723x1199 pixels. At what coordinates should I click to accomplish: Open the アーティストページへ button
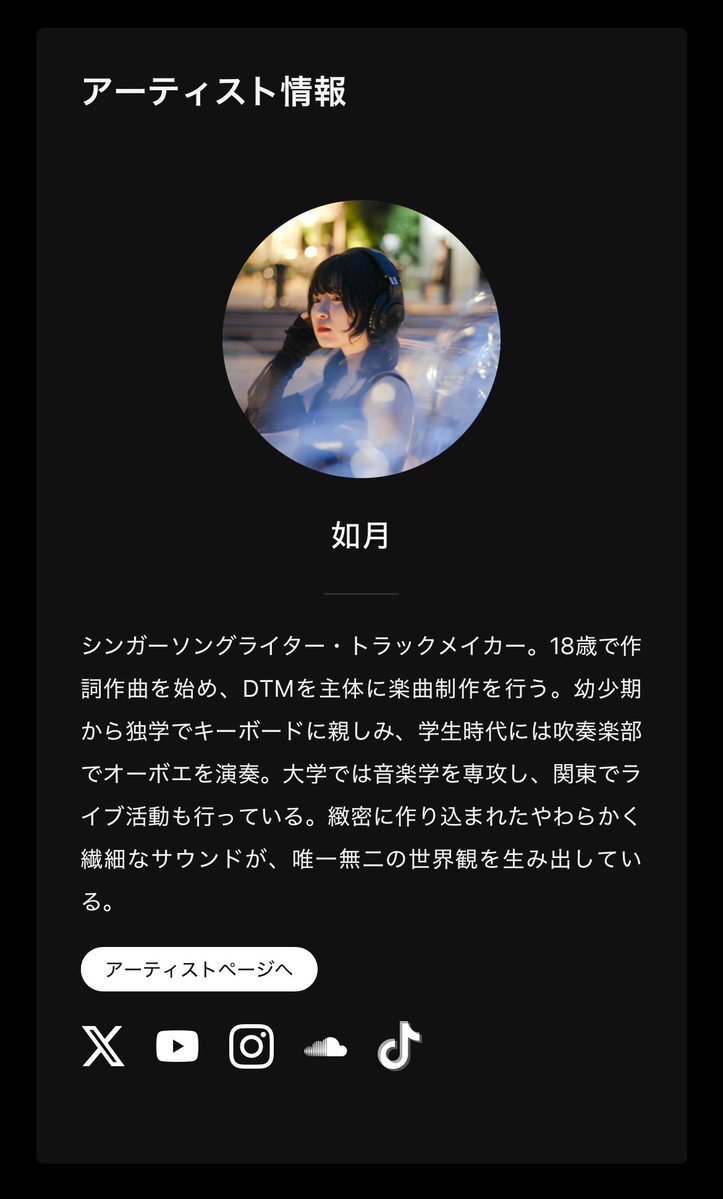(x=199, y=969)
